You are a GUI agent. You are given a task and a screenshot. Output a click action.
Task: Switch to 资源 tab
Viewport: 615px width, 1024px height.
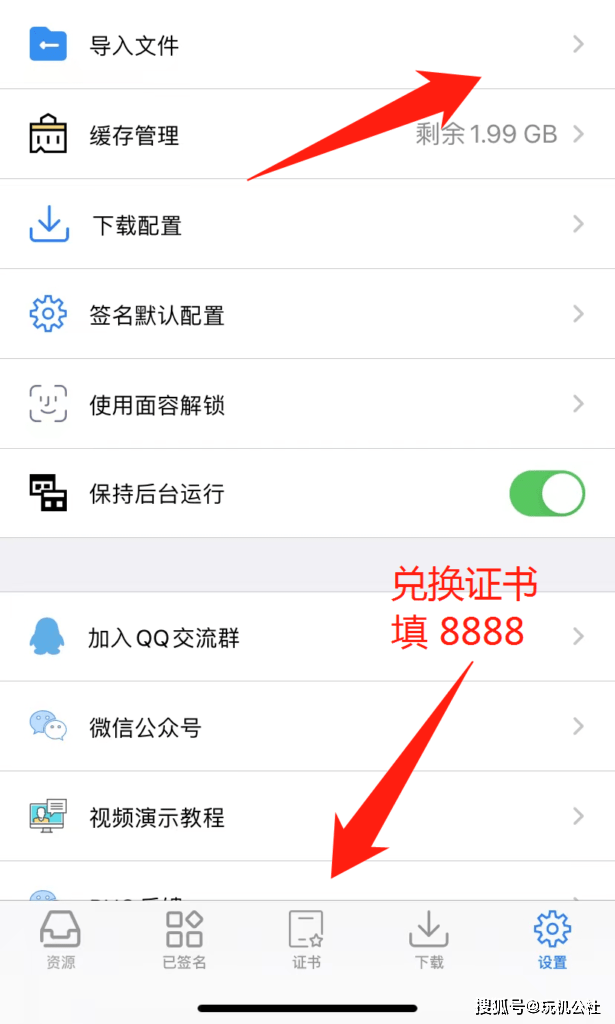click(x=60, y=941)
